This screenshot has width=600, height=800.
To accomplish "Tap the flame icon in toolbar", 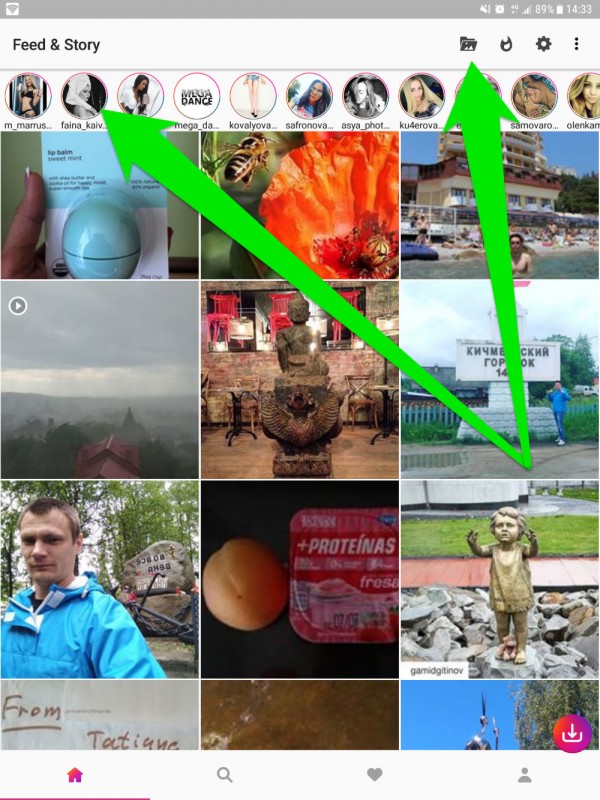I will [x=506, y=44].
